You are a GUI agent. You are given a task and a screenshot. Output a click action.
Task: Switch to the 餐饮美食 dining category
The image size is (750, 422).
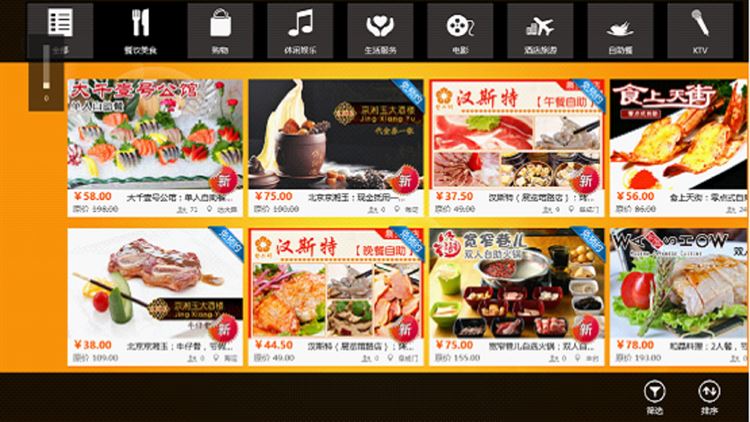pos(140,30)
